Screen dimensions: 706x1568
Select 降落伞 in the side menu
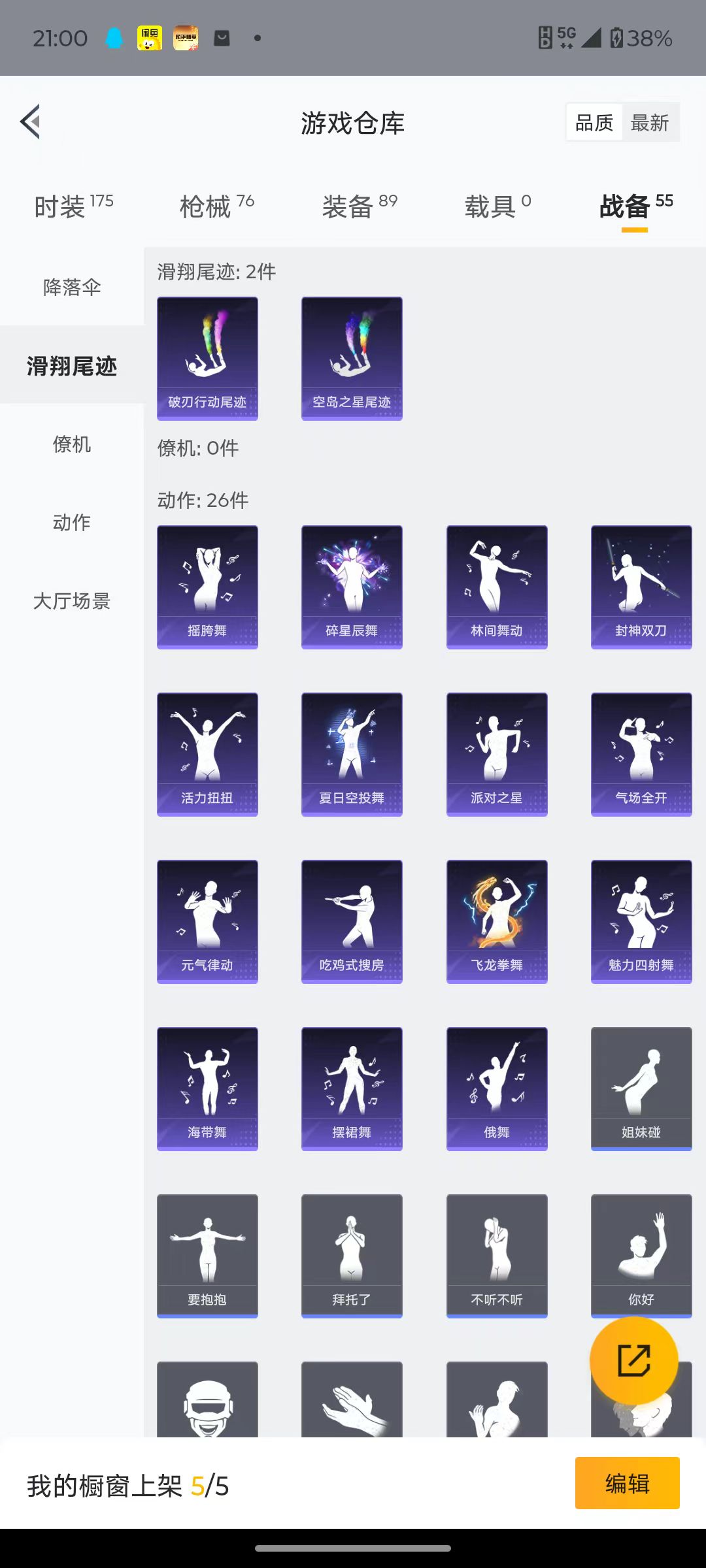click(x=72, y=287)
